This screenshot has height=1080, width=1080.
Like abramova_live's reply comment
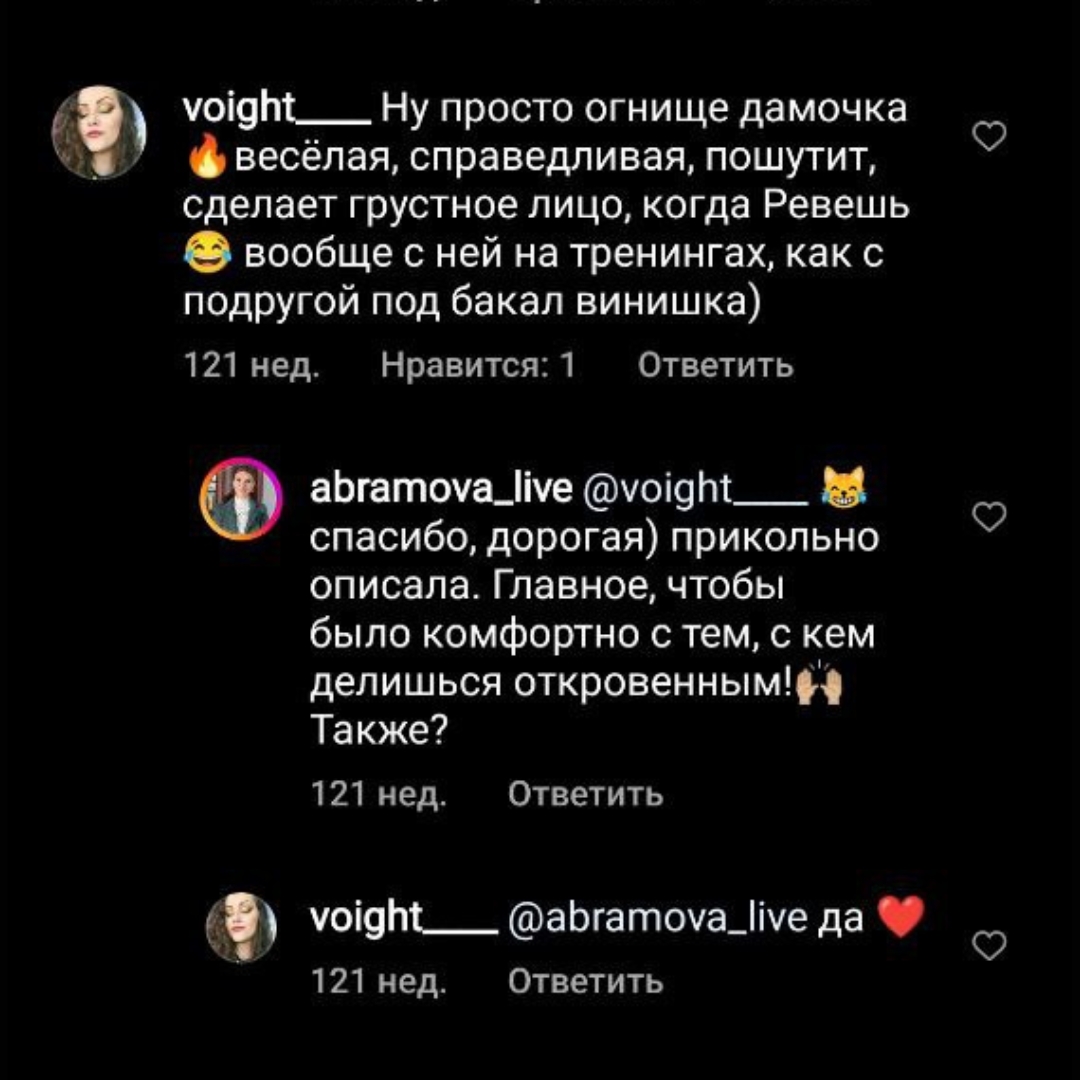[988, 517]
